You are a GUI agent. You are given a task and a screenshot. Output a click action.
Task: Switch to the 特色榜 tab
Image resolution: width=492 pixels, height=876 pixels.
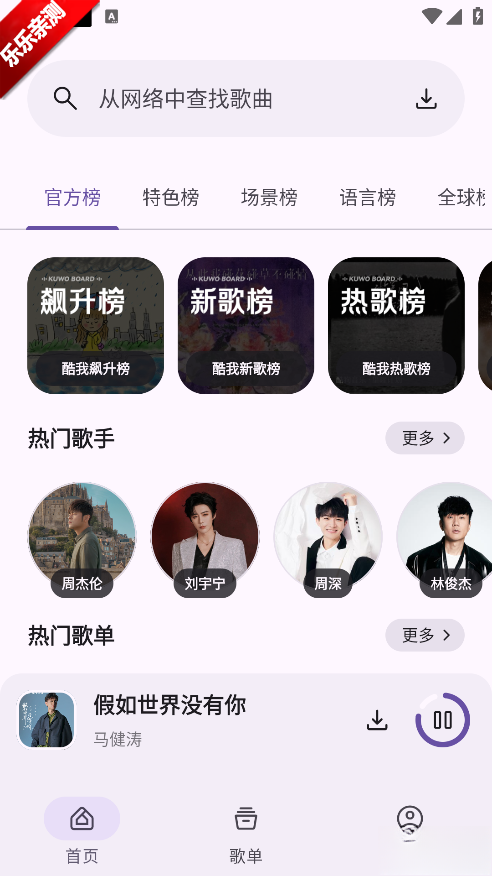(x=171, y=197)
